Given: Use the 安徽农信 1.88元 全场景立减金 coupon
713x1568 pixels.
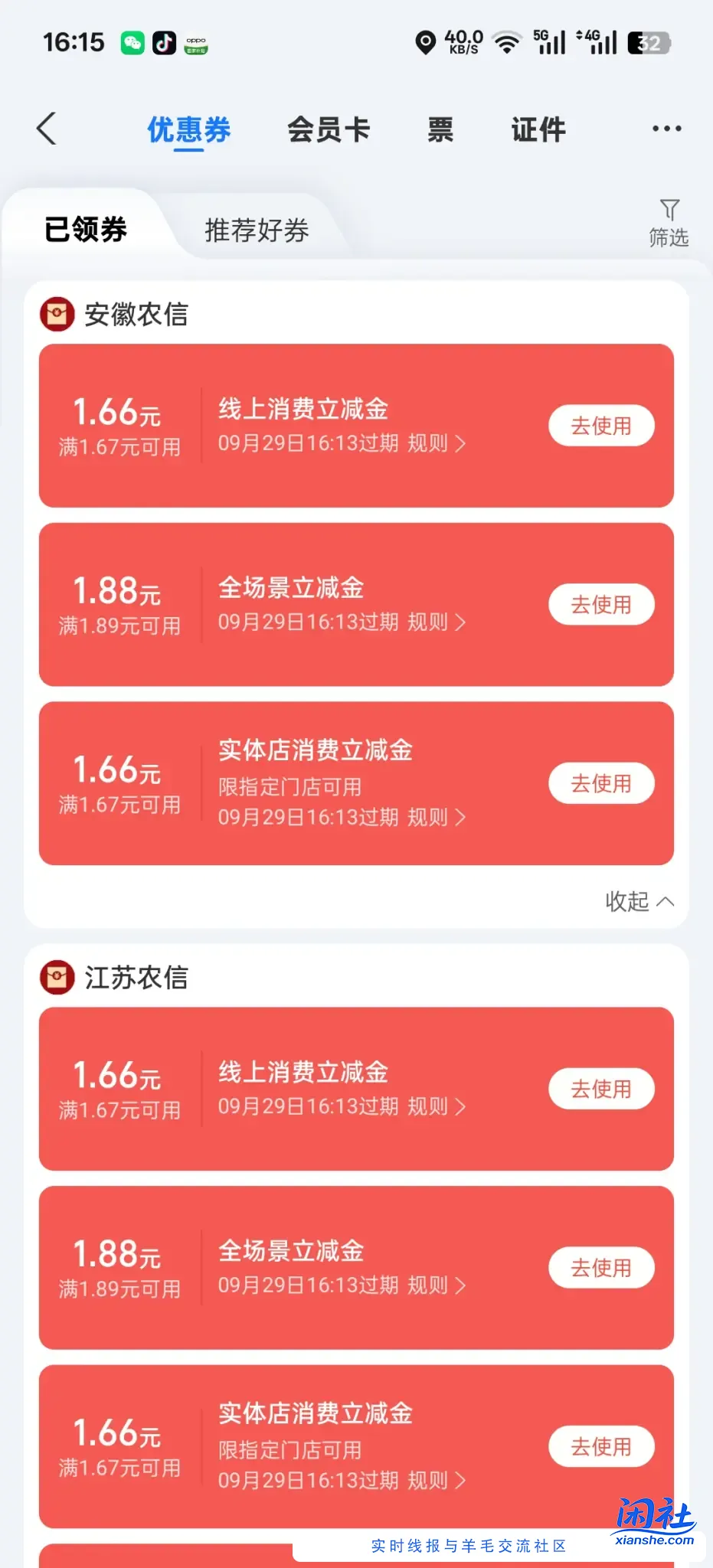Looking at the screenshot, I should pyautogui.click(x=601, y=604).
